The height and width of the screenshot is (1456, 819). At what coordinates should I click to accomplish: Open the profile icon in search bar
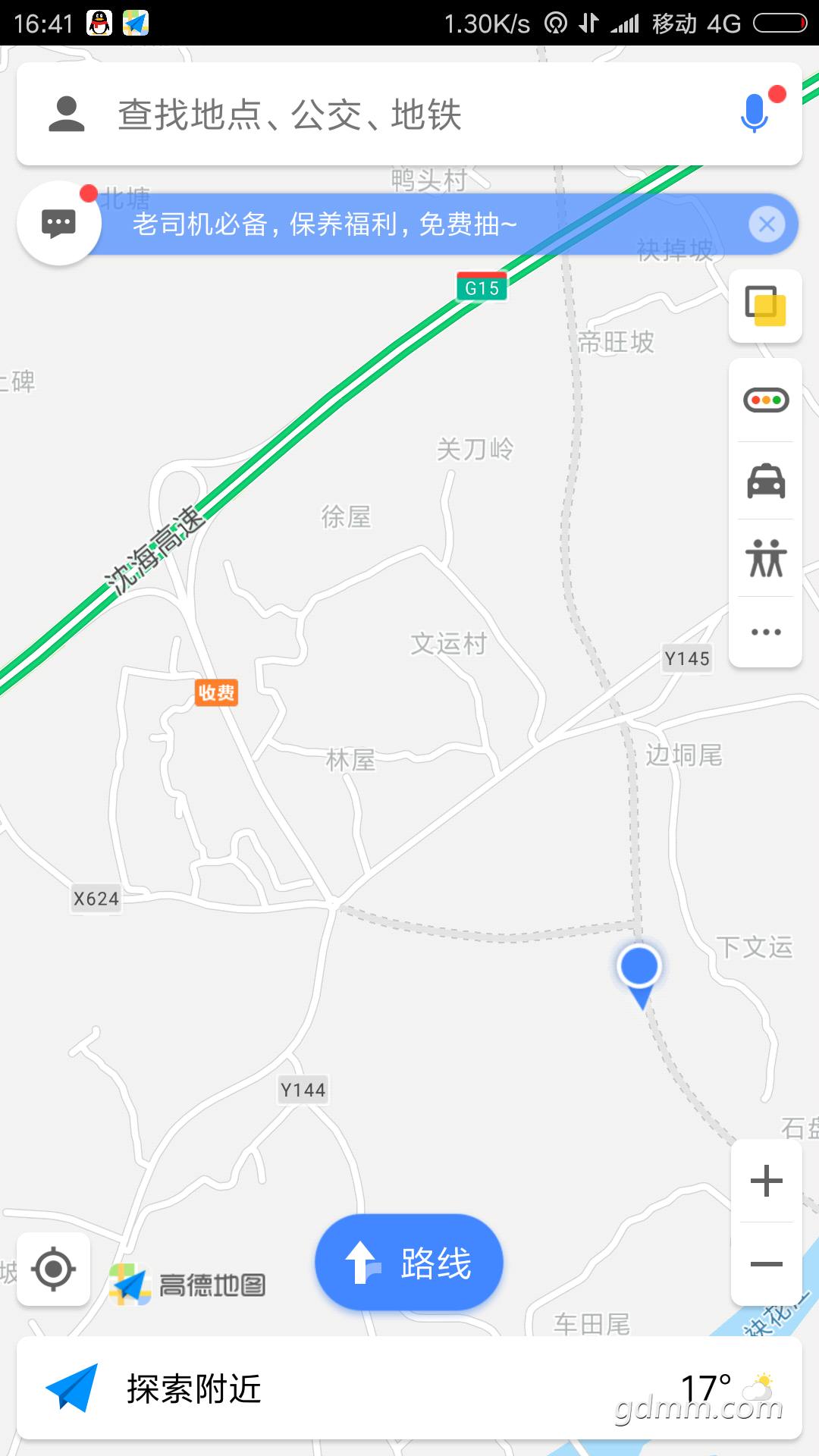click(x=67, y=115)
